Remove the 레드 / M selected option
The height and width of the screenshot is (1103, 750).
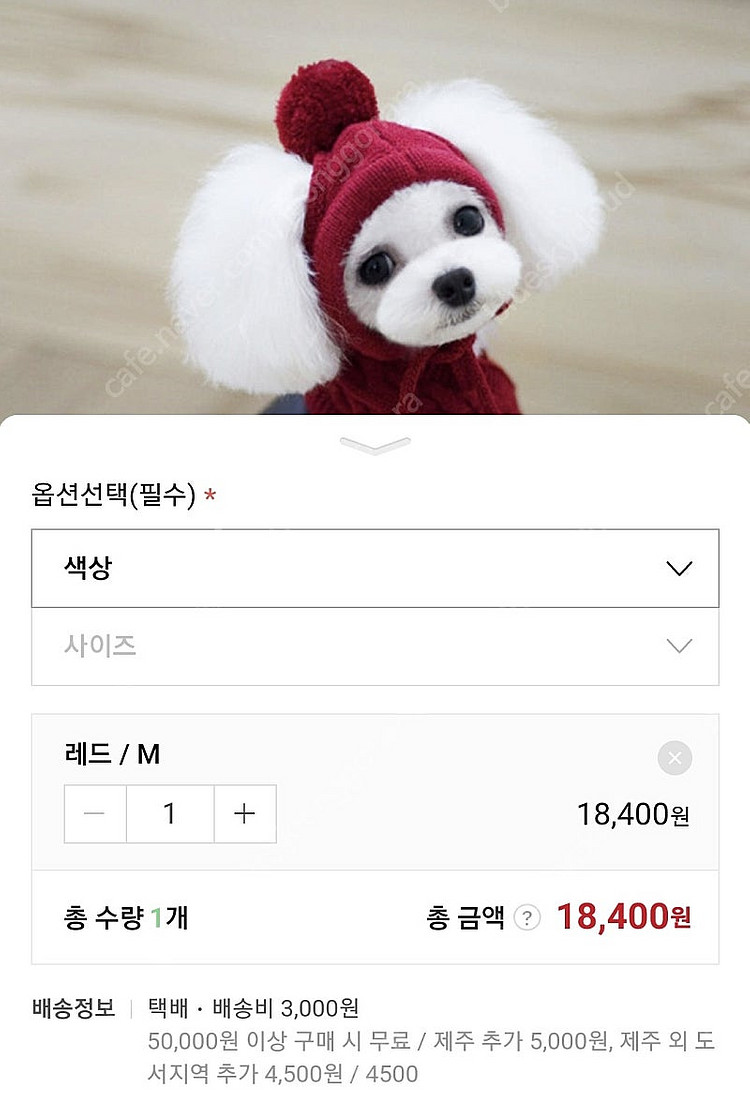[676, 756]
